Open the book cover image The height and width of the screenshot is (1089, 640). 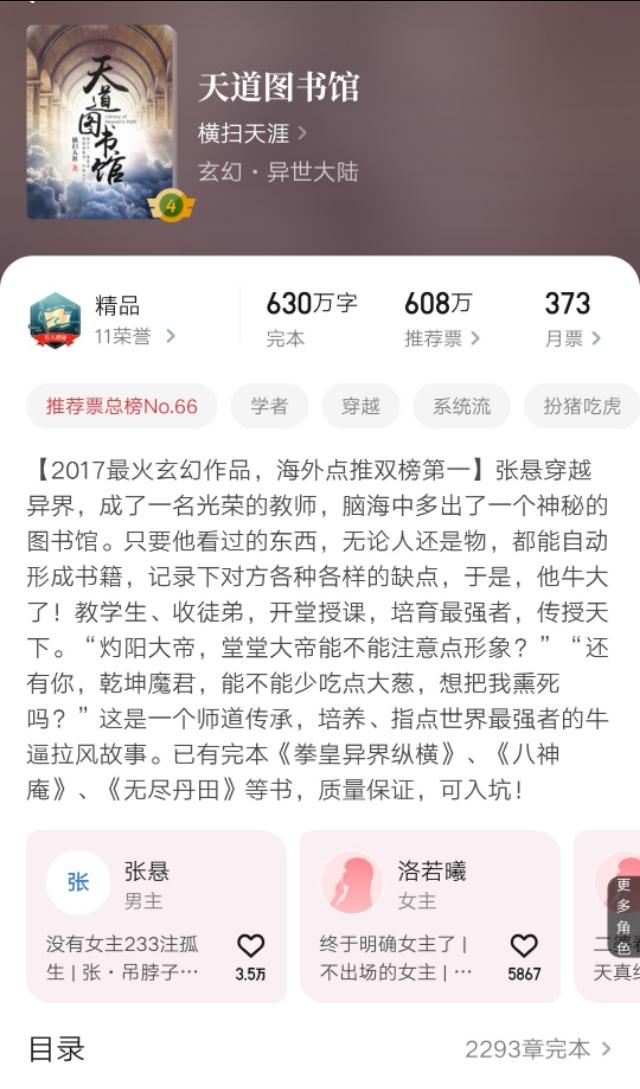tap(101, 122)
